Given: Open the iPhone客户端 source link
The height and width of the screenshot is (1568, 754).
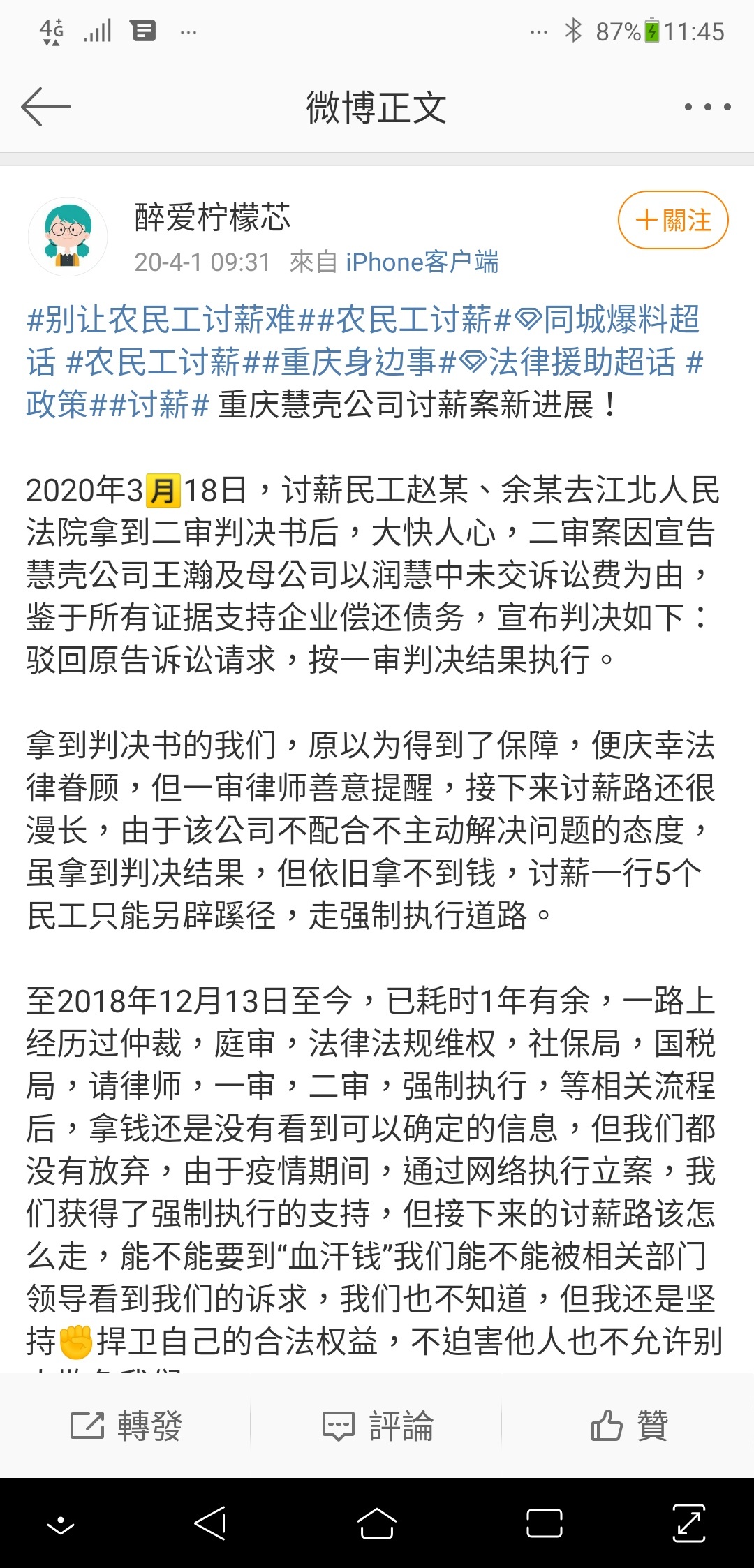Looking at the screenshot, I should (x=422, y=262).
